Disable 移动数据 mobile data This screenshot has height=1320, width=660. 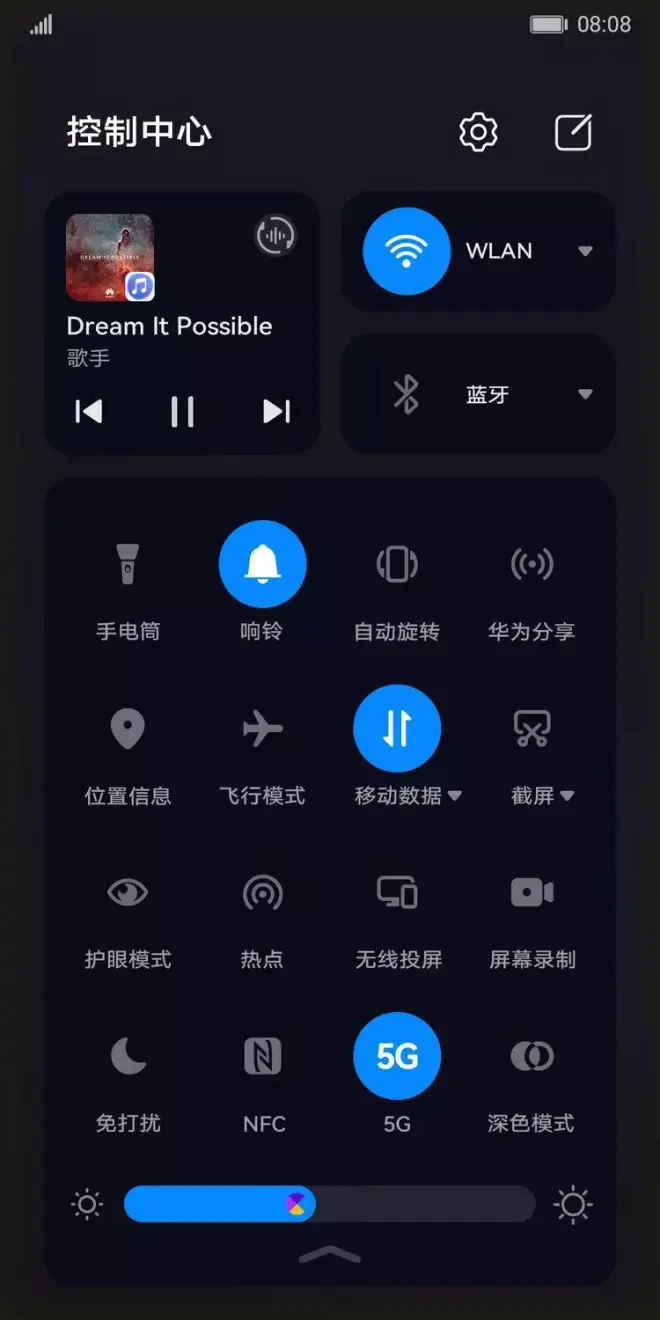[x=397, y=729]
